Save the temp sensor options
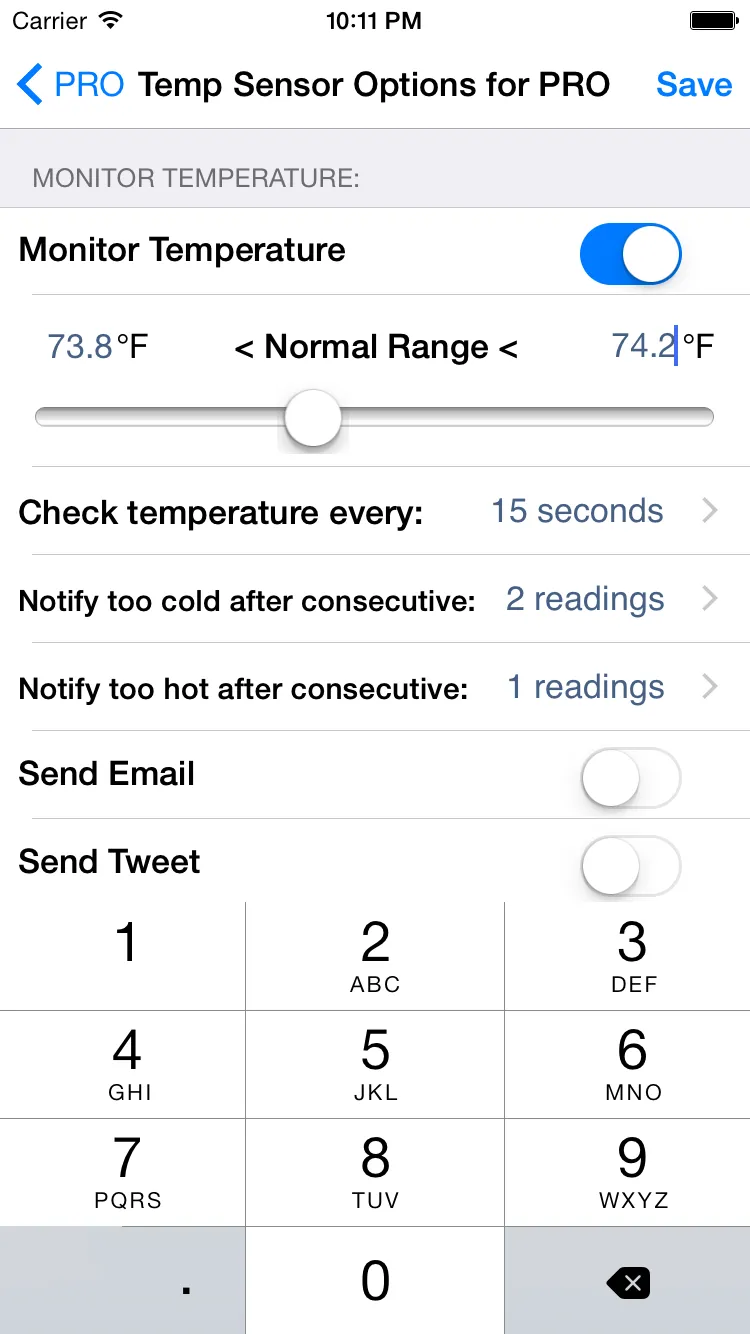This screenshot has height=1334, width=750. [x=694, y=85]
